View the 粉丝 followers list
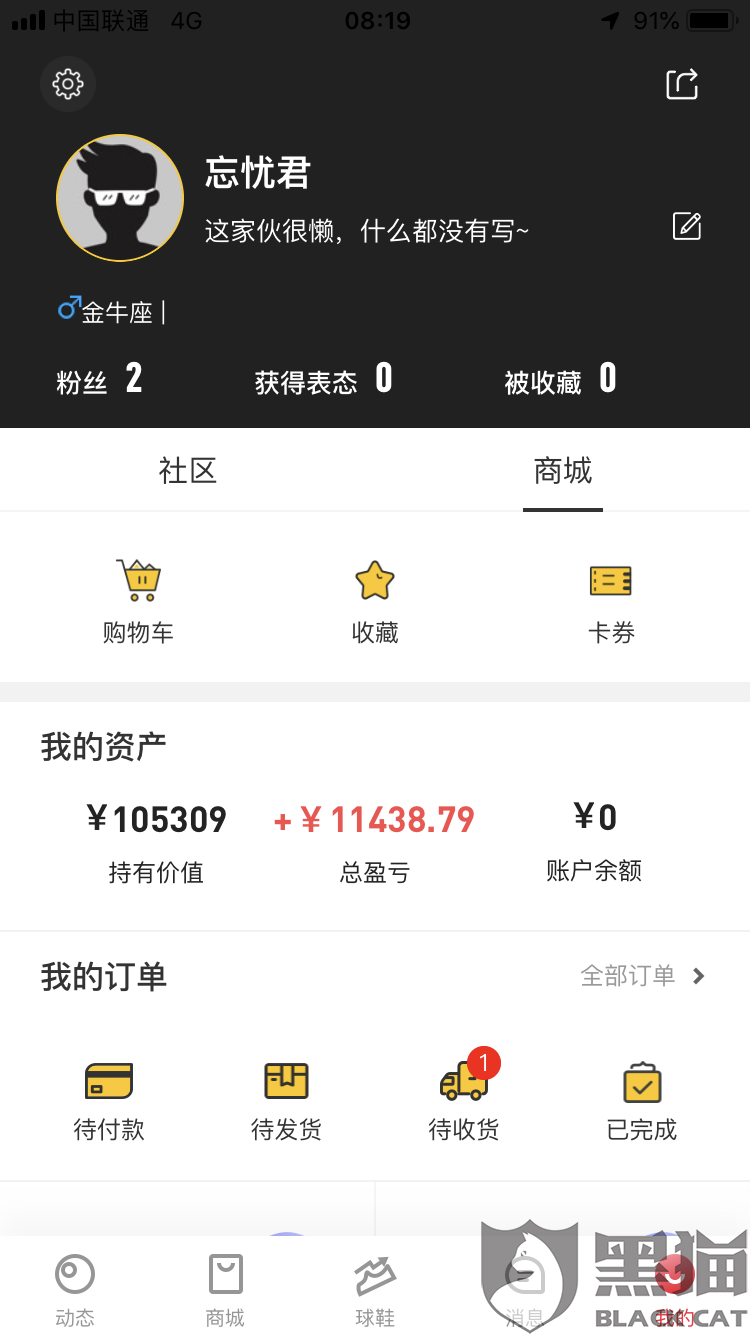Viewport: 750px width, 1334px height. (x=99, y=380)
